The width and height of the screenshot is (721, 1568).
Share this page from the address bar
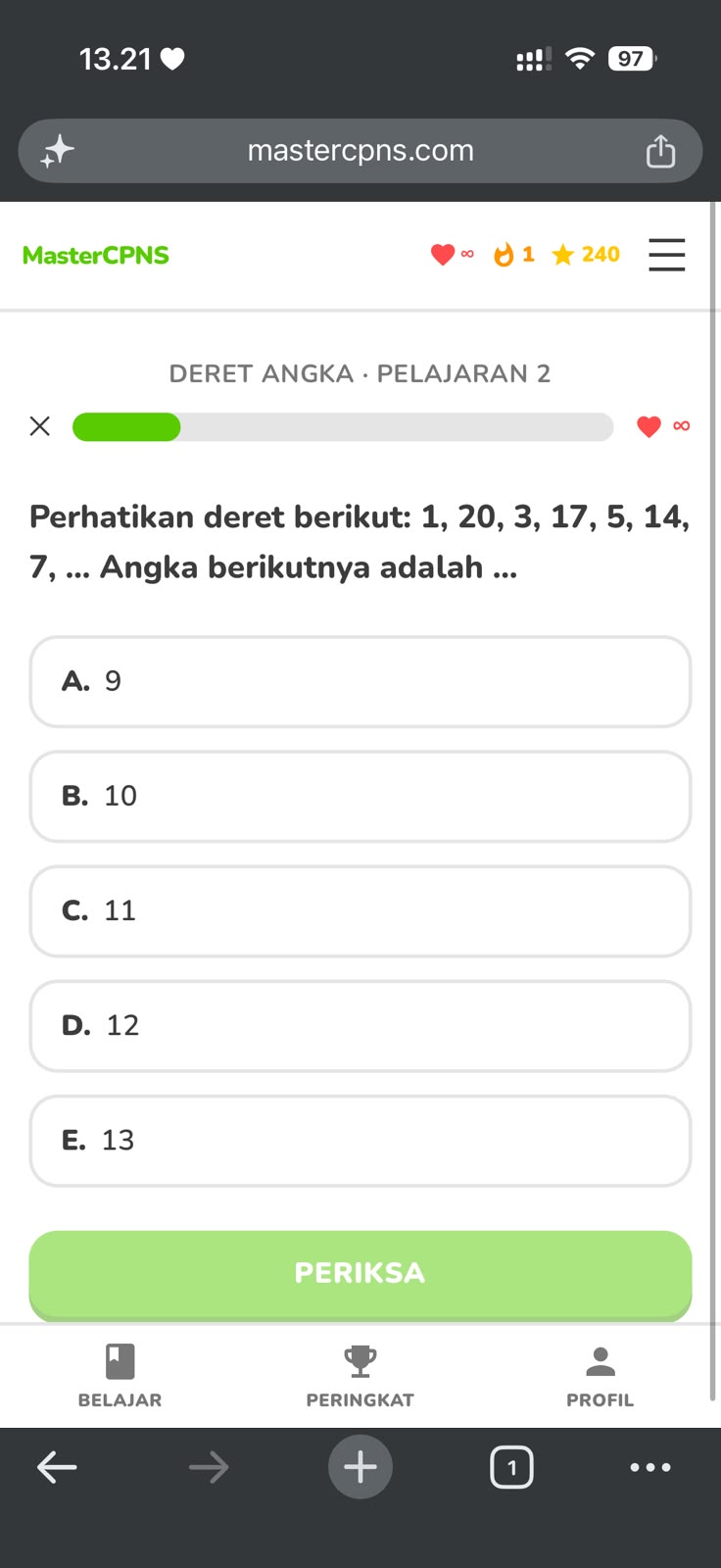660,151
